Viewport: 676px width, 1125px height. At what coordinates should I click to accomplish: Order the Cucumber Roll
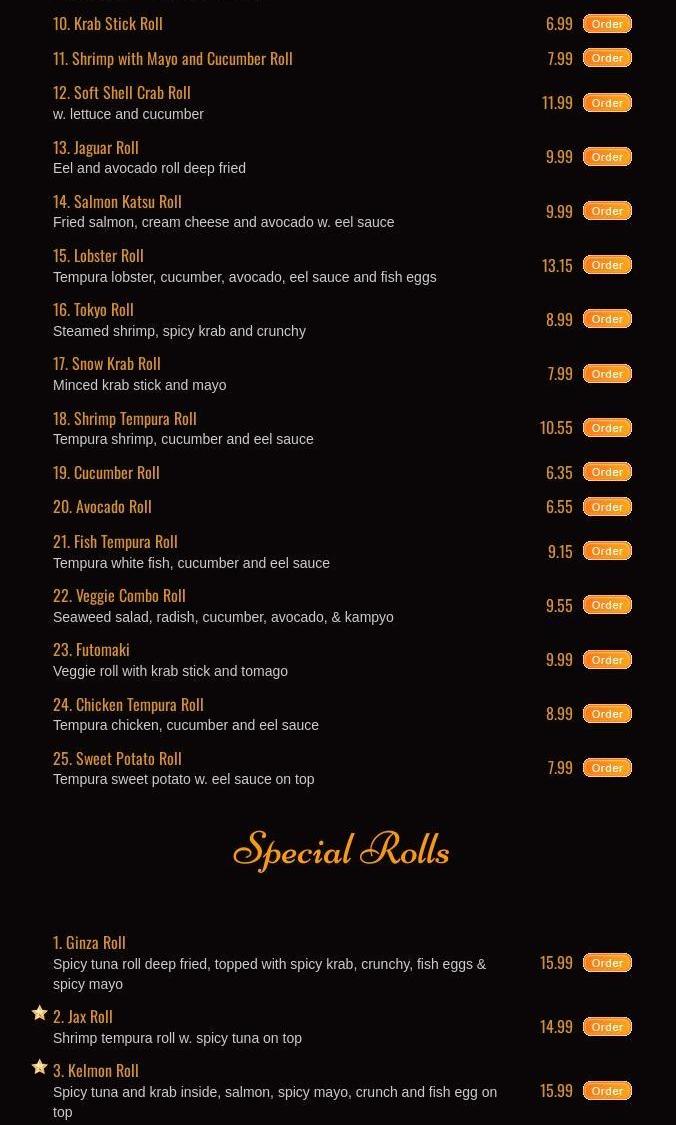(607, 472)
